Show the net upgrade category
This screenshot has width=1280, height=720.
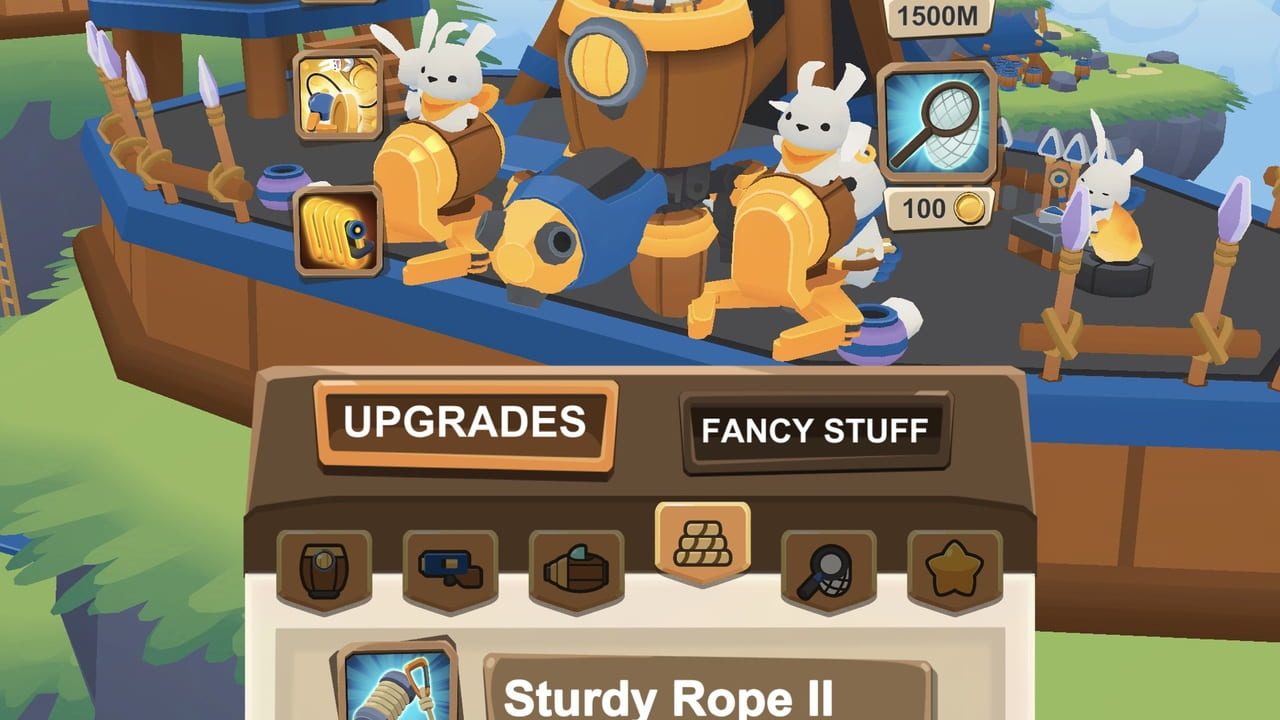pyautogui.click(x=828, y=572)
